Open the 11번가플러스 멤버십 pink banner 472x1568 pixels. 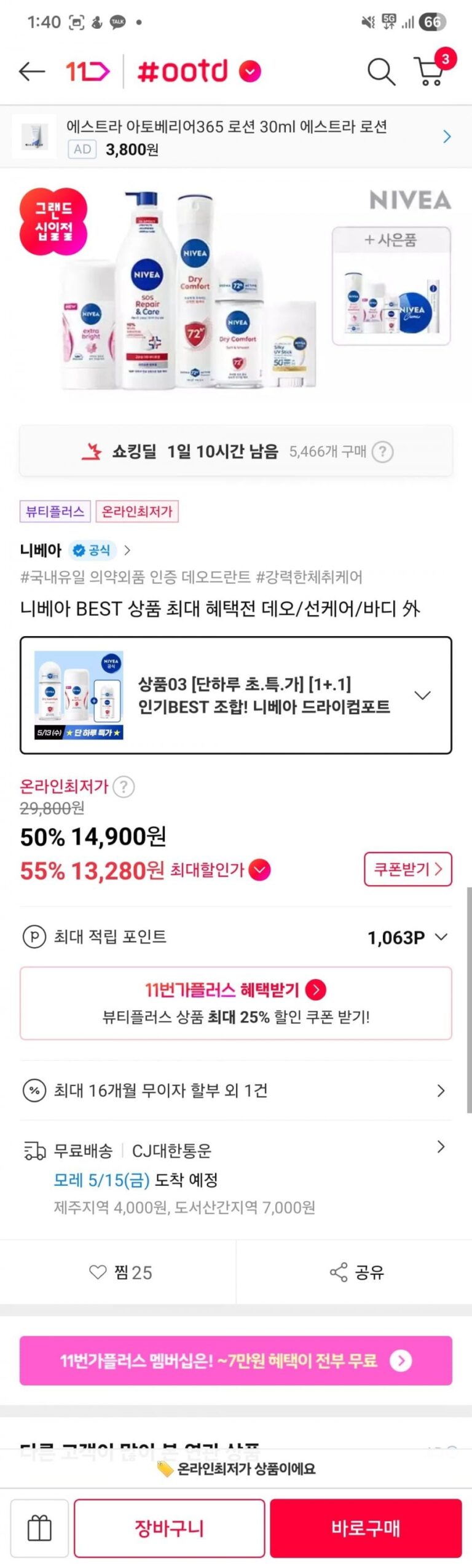[x=236, y=1360]
